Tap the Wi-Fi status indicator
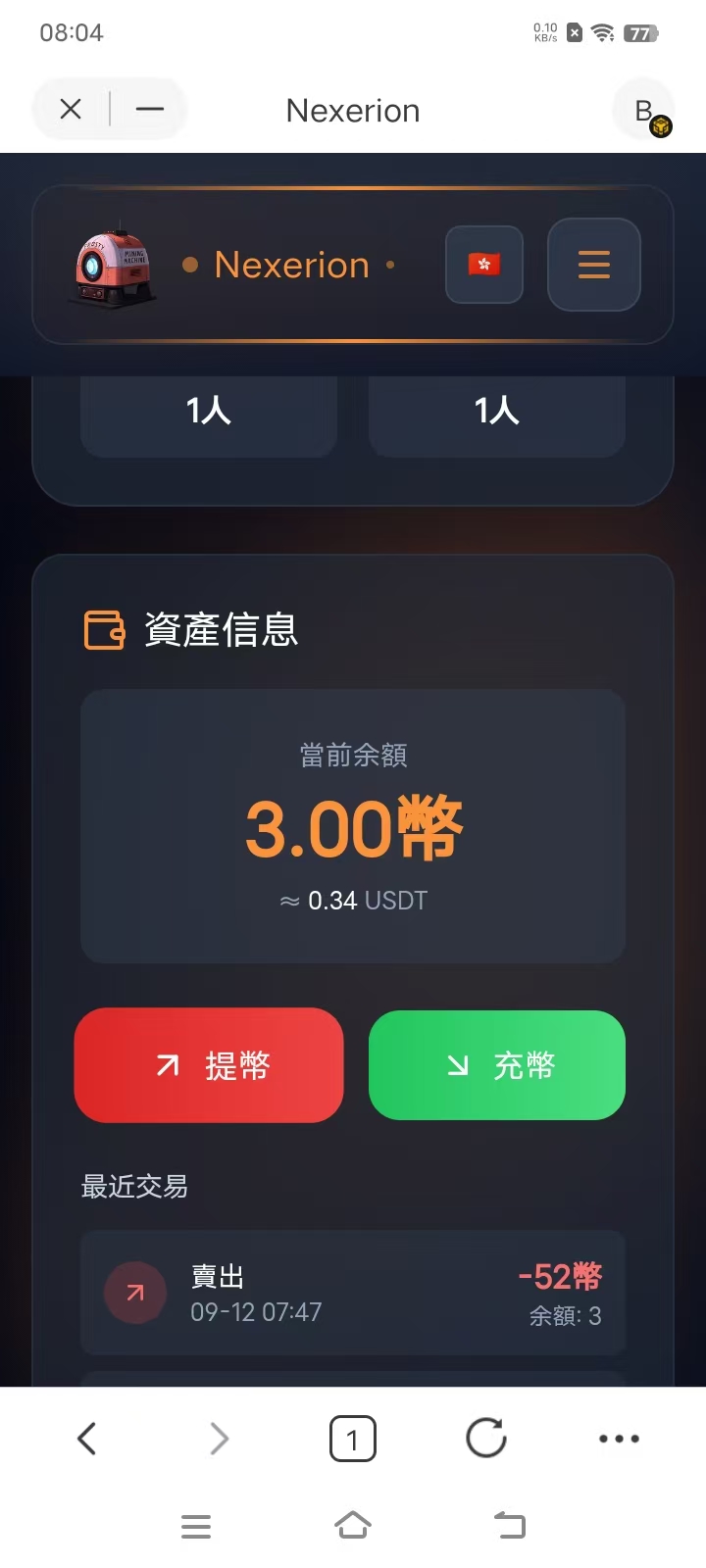The image size is (706, 1568). click(601, 31)
